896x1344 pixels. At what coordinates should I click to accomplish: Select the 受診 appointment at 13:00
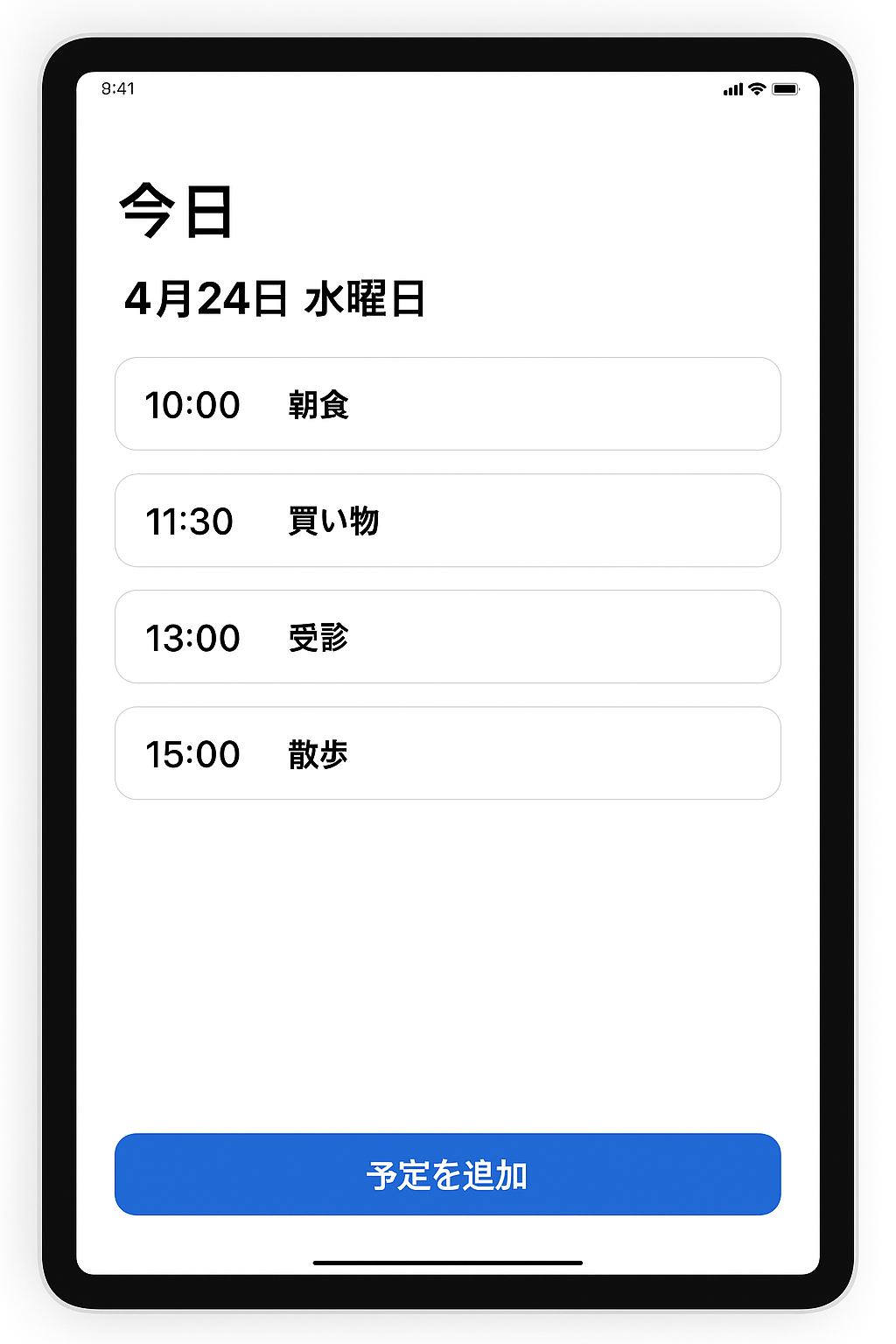click(x=447, y=637)
